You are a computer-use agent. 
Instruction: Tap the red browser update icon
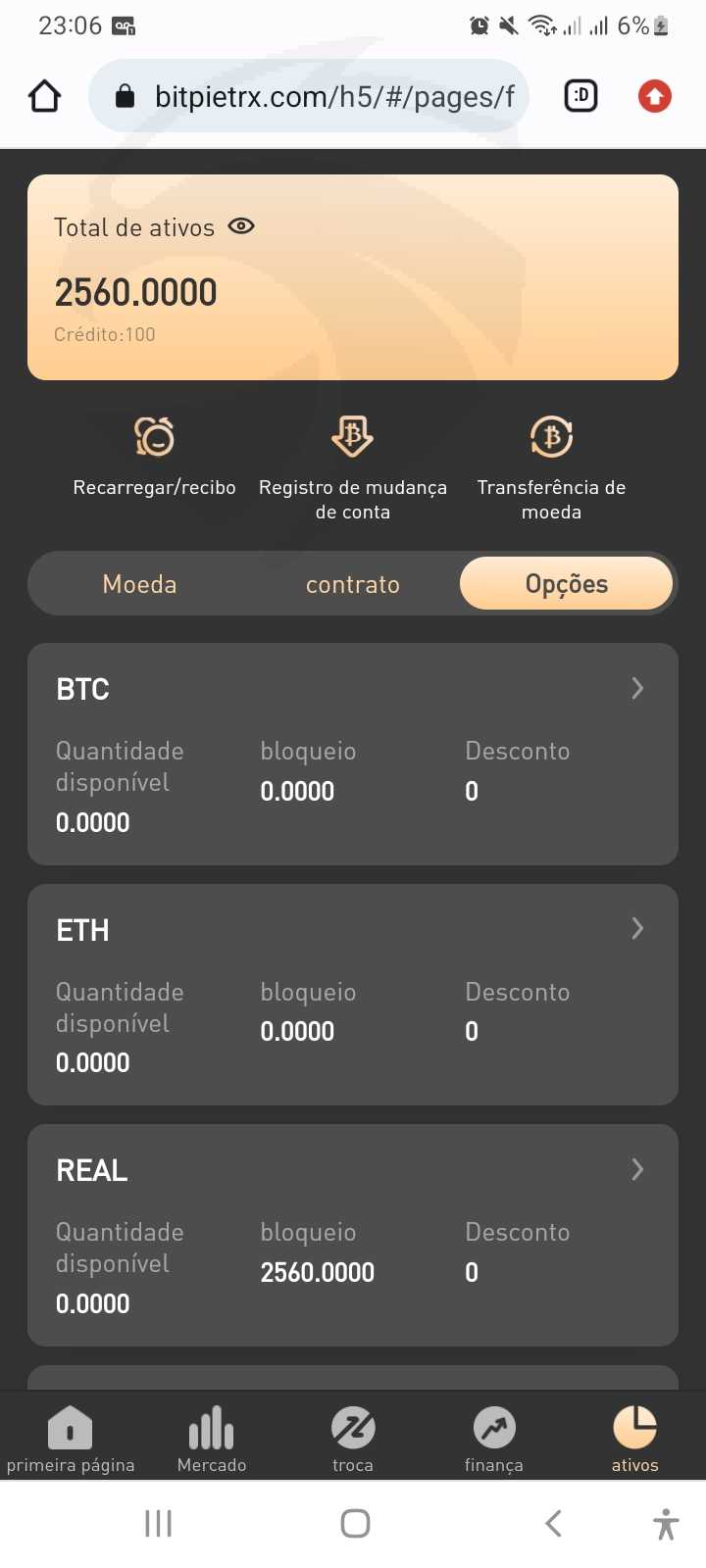pos(655,96)
